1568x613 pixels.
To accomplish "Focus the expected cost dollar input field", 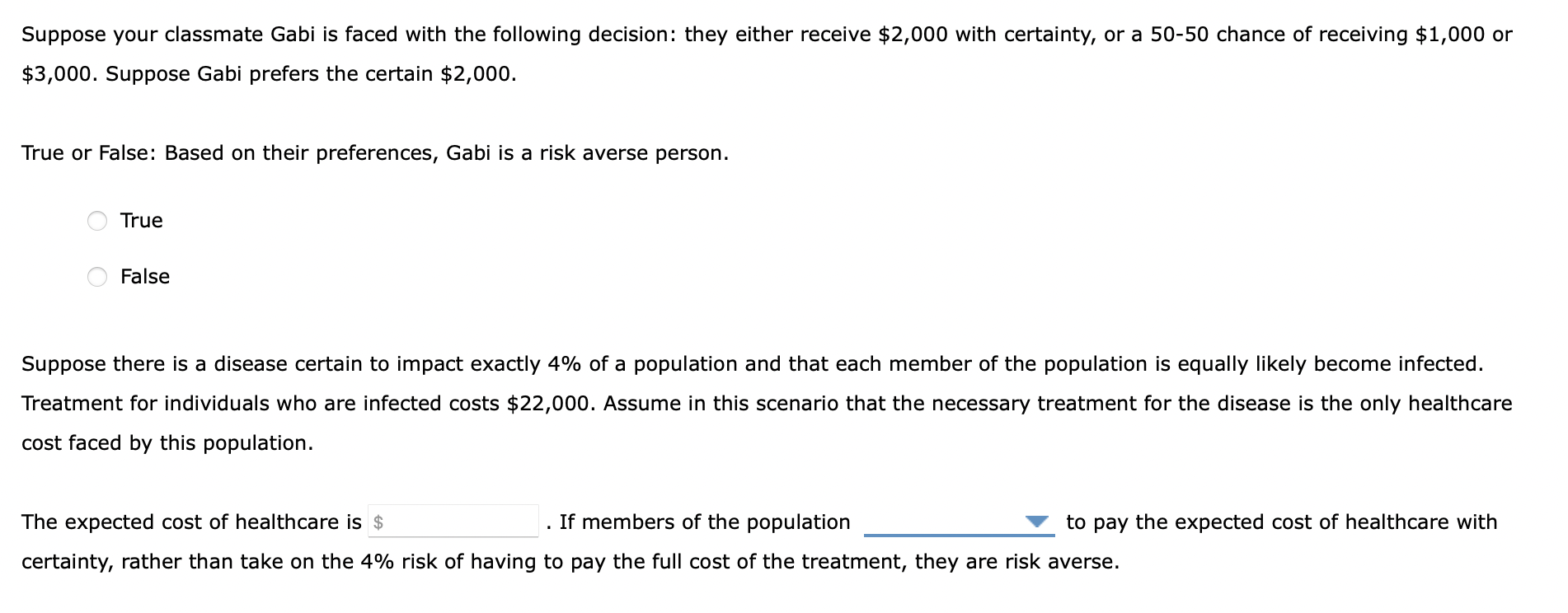I will click(458, 522).
